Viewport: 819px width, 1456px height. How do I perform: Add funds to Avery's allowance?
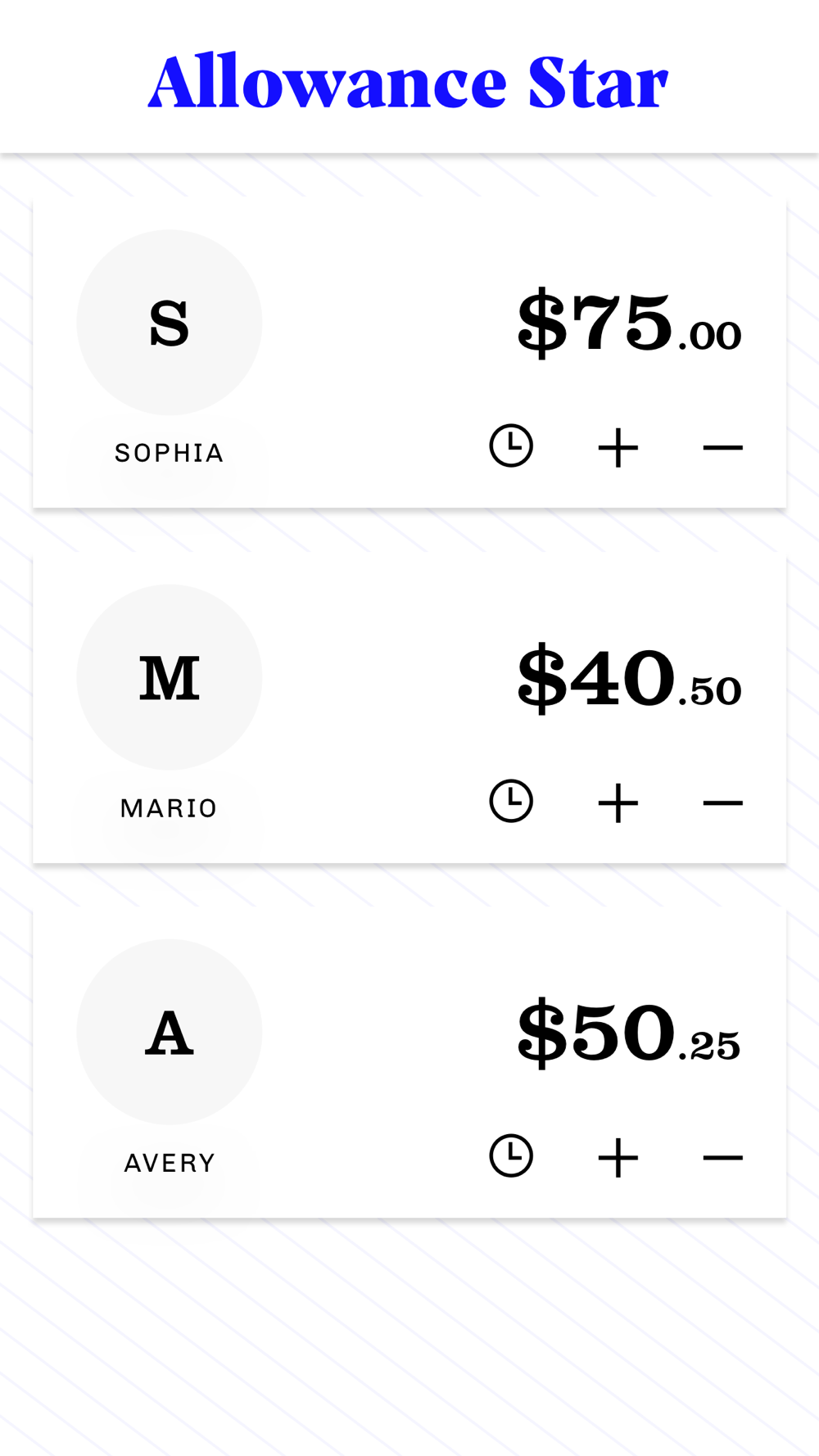click(618, 1158)
